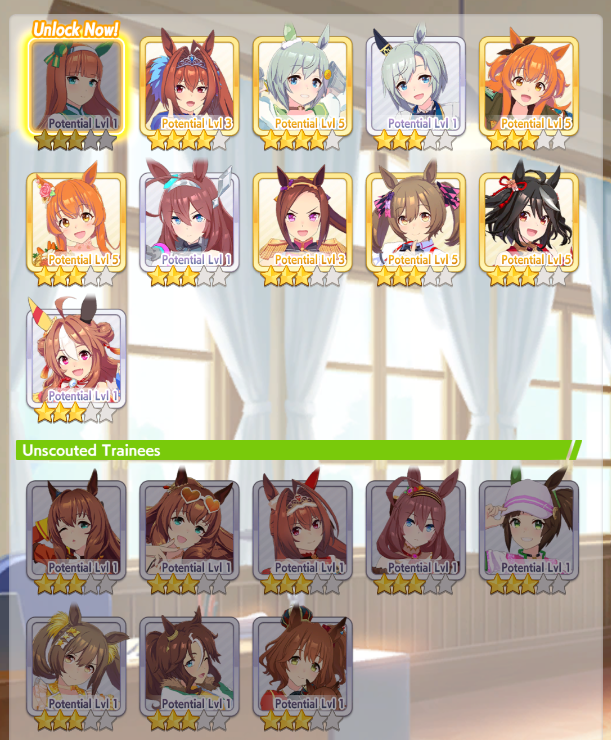Open unscouted ponytail trainee with red ear cover
The image size is (611, 740).
(302, 530)
